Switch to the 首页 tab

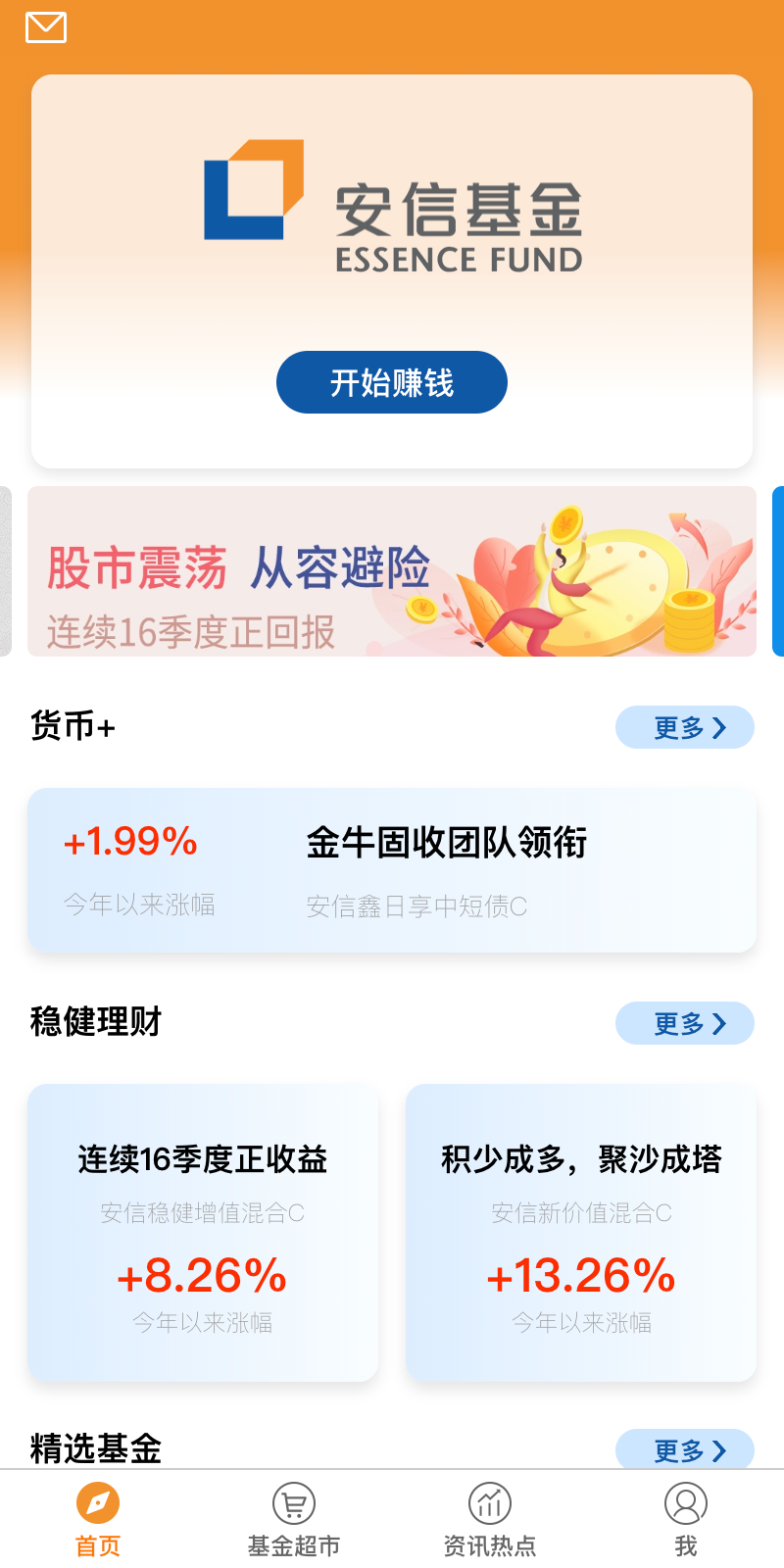click(x=98, y=1519)
